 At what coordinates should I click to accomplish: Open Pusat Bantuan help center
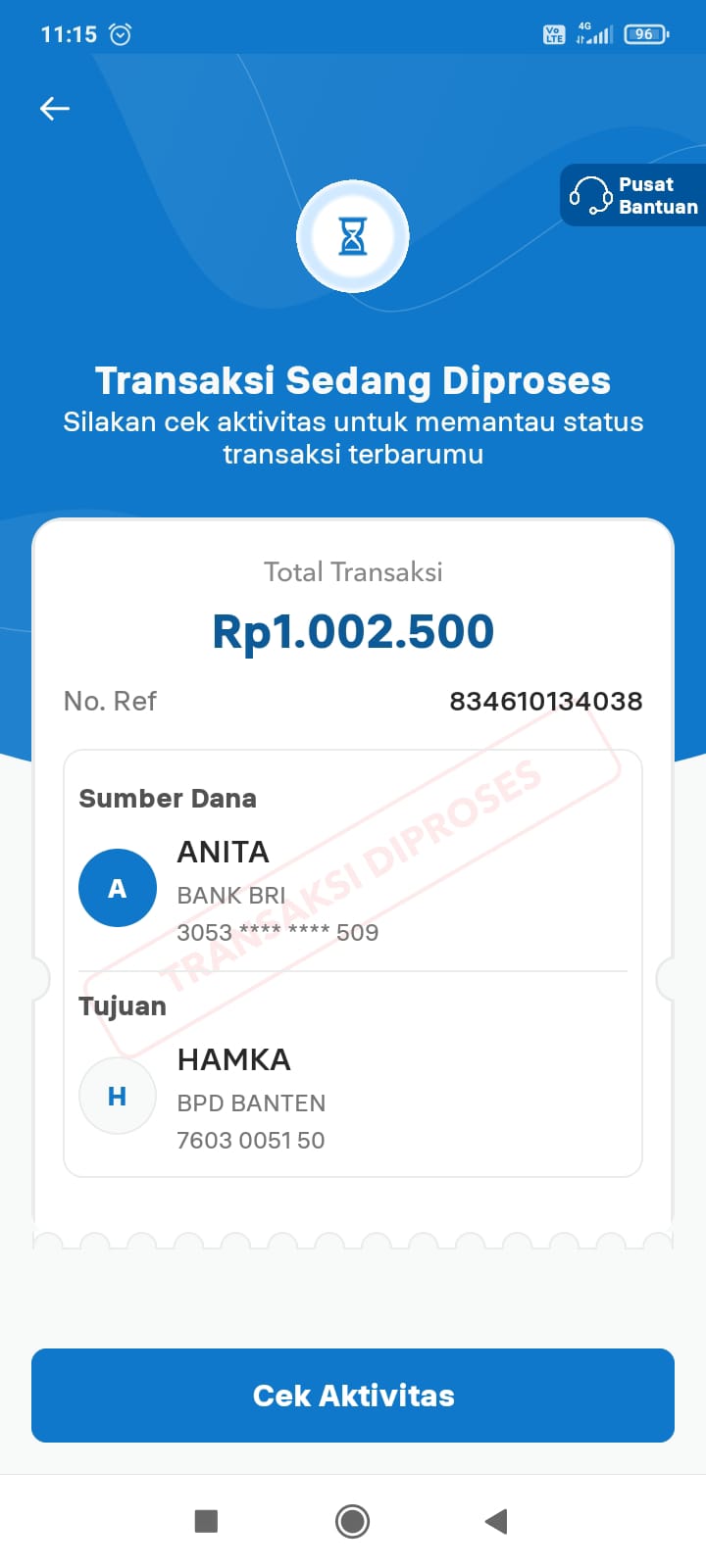tap(634, 195)
